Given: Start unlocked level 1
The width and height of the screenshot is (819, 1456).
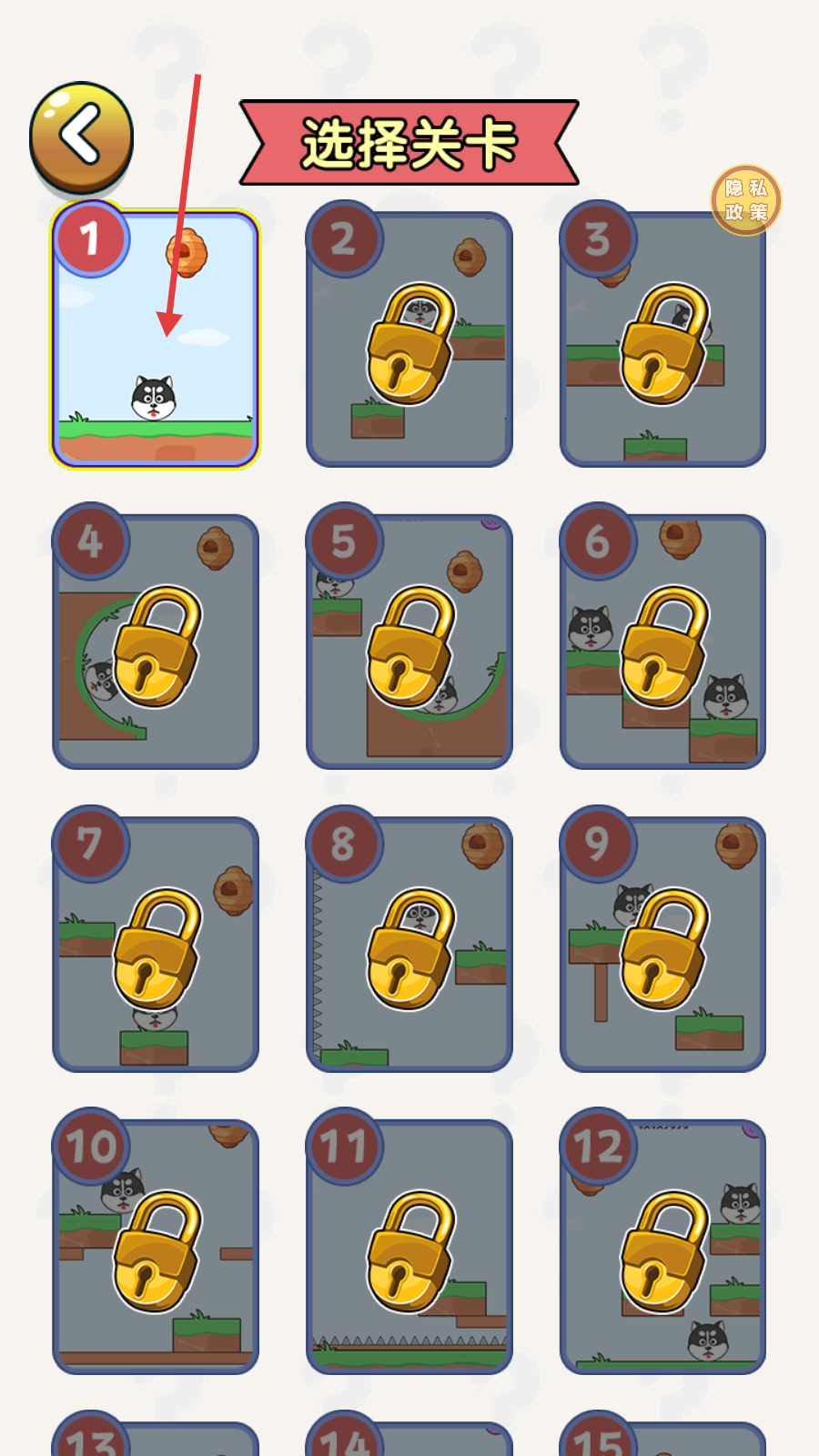Looking at the screenshot, I should click(x=156, y=339).
